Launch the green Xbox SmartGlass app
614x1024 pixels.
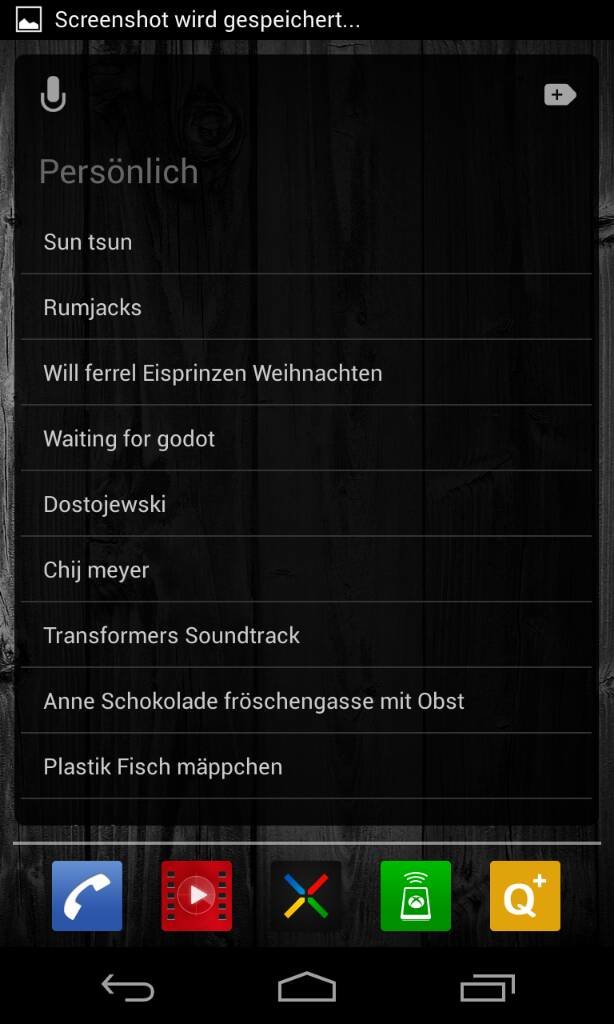[x=415, y=895]
